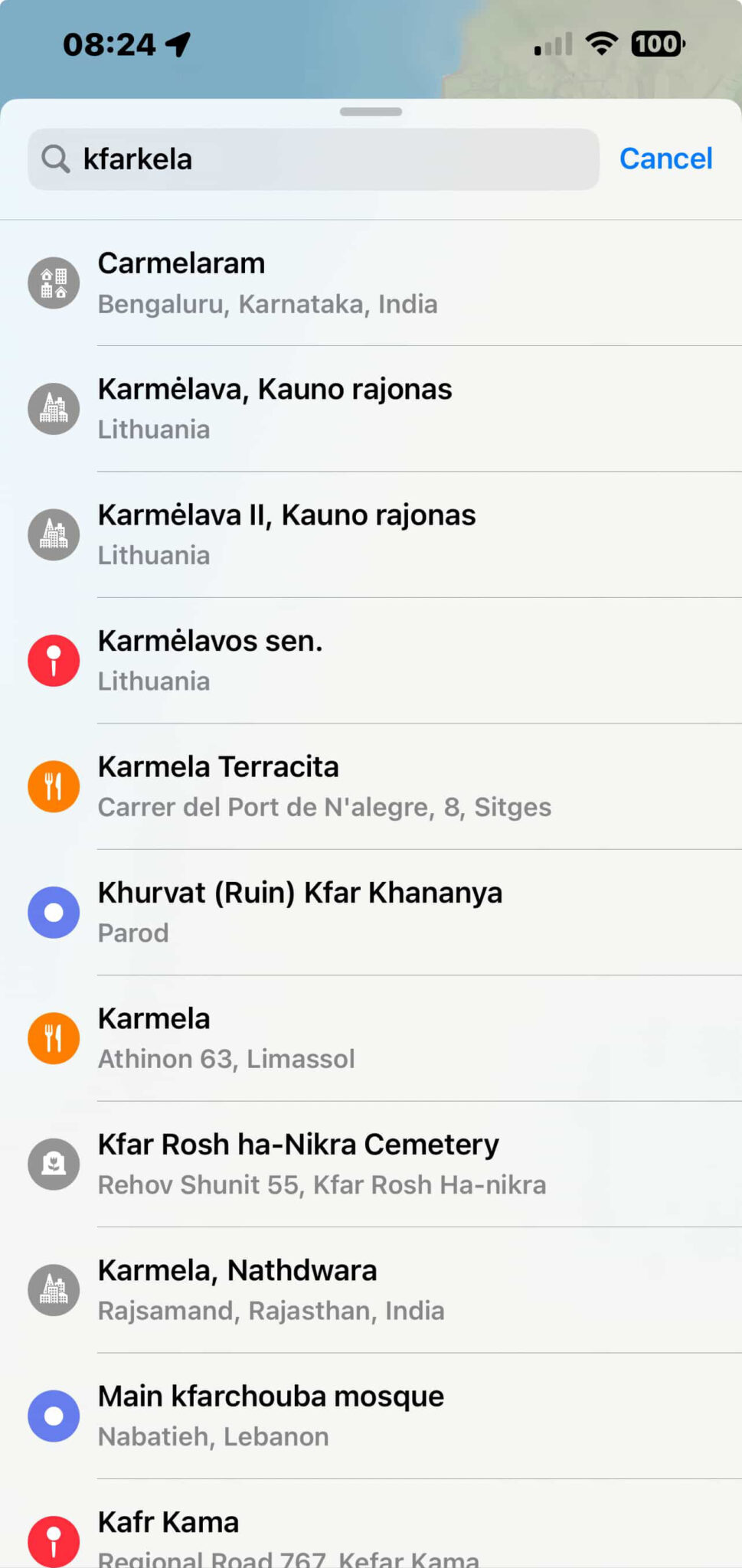Cancel the search
This screenshot has height=1568, width=742.
[665, 159]
